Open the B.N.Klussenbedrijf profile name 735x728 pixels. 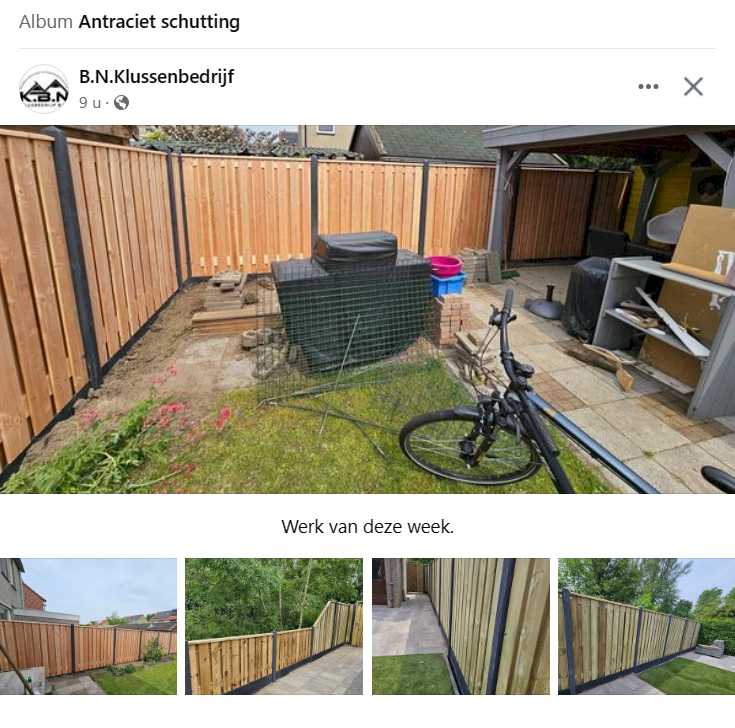156,77
